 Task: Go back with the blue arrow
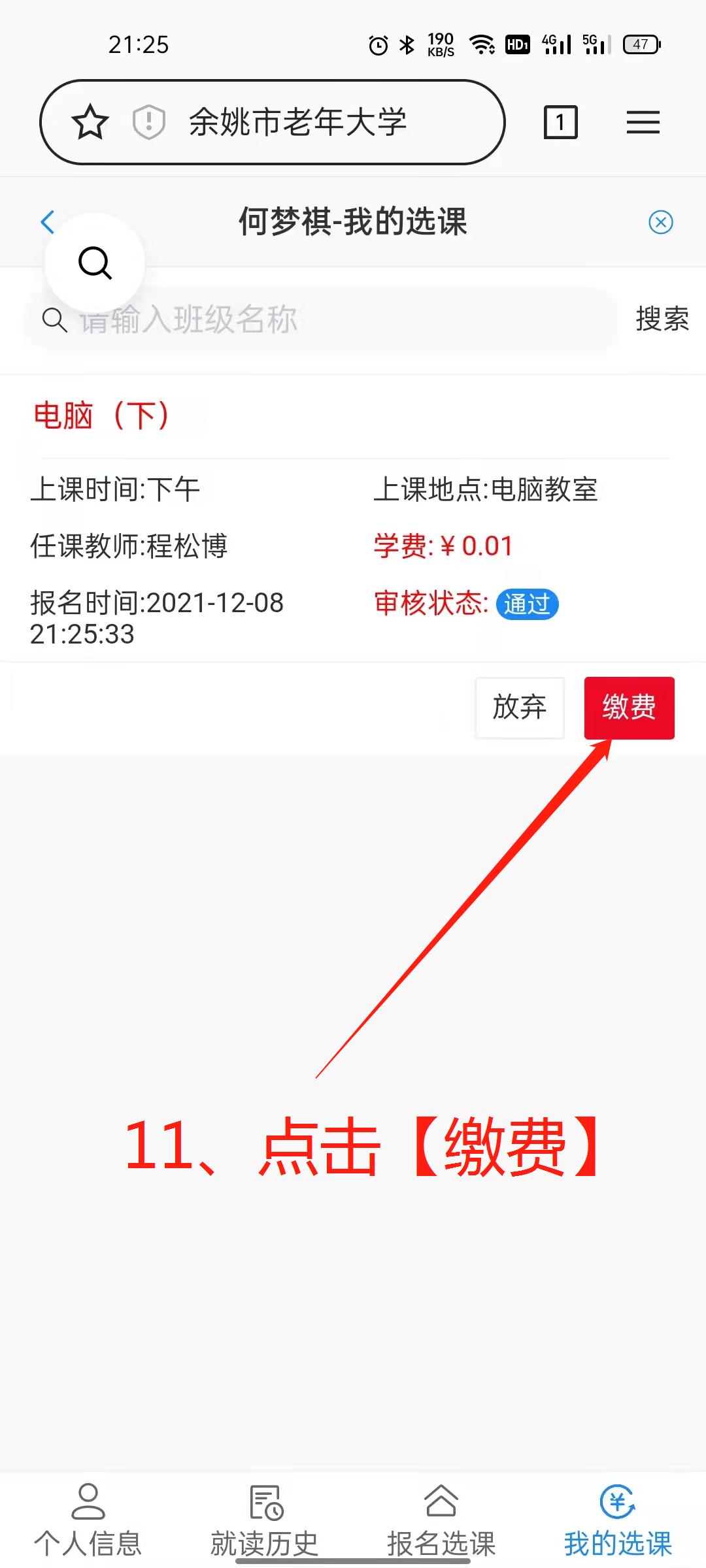(48, 222)
